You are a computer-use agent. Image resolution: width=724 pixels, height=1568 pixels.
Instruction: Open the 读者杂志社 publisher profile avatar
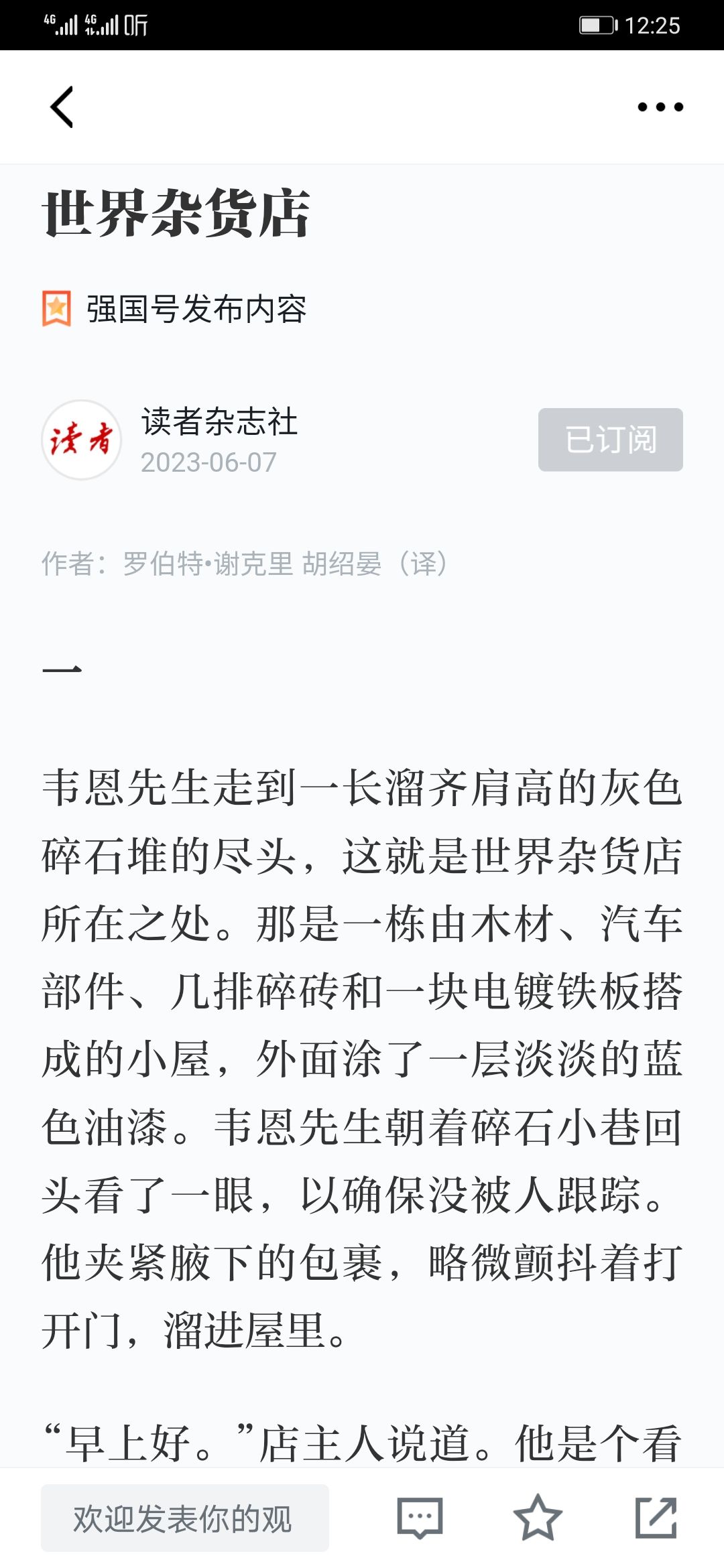click(81, 440)
